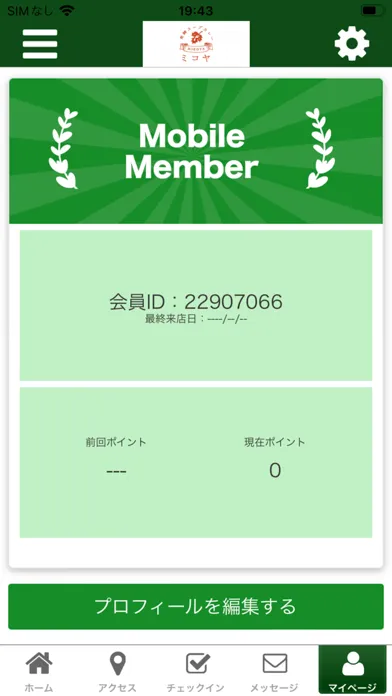Open the settings gear
The image size is (392, 696).
[352, 44]
